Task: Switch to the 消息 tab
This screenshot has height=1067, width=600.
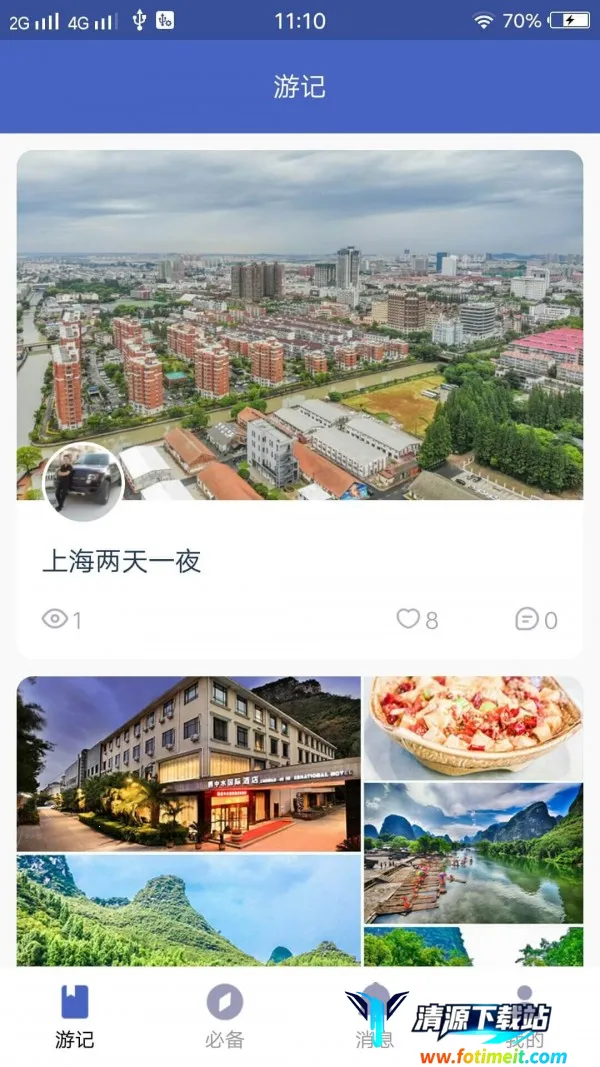Action: [375, 1016]
